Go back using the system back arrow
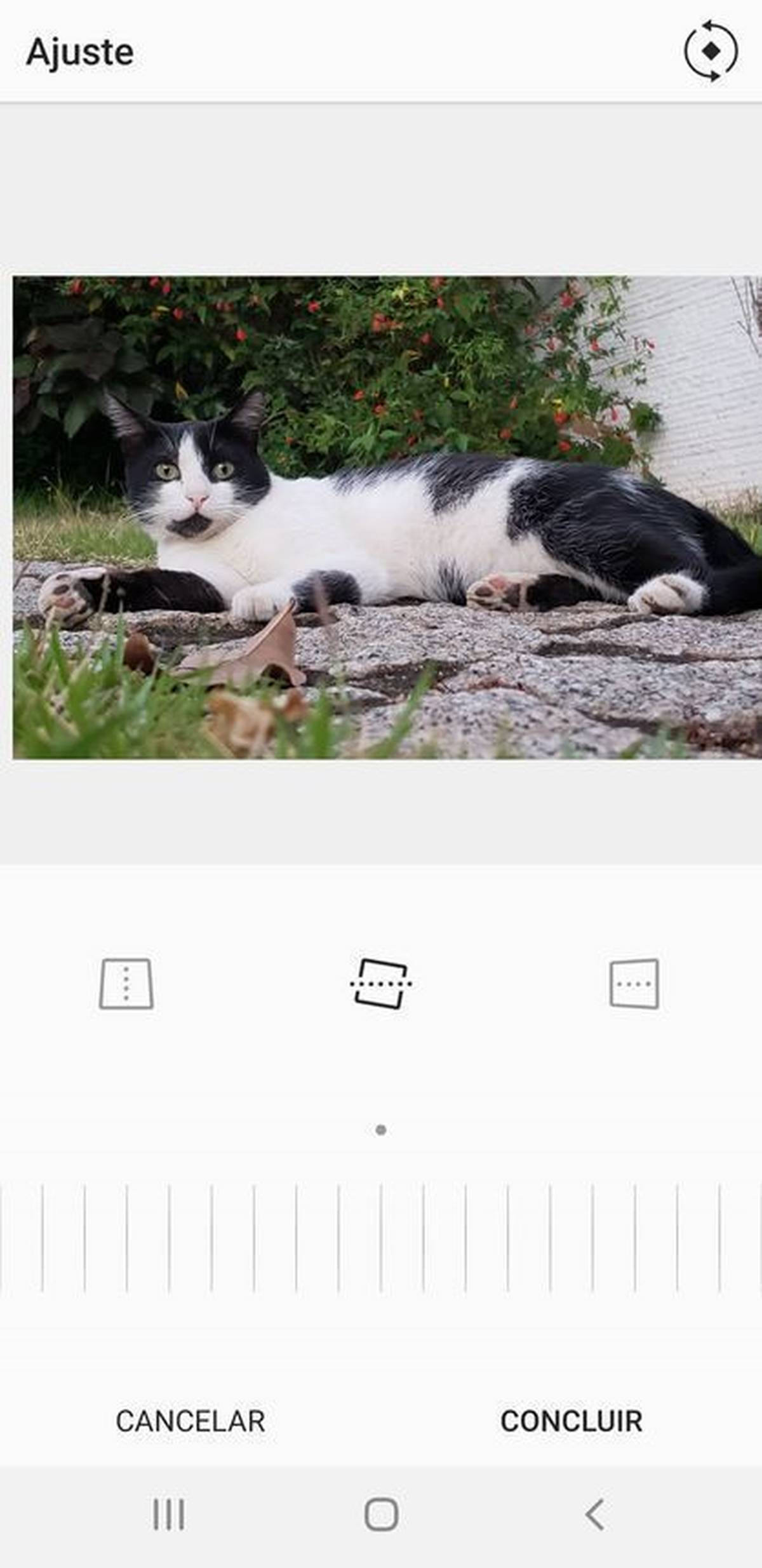The image size is (762, 1568). (x=595, y=1515)
